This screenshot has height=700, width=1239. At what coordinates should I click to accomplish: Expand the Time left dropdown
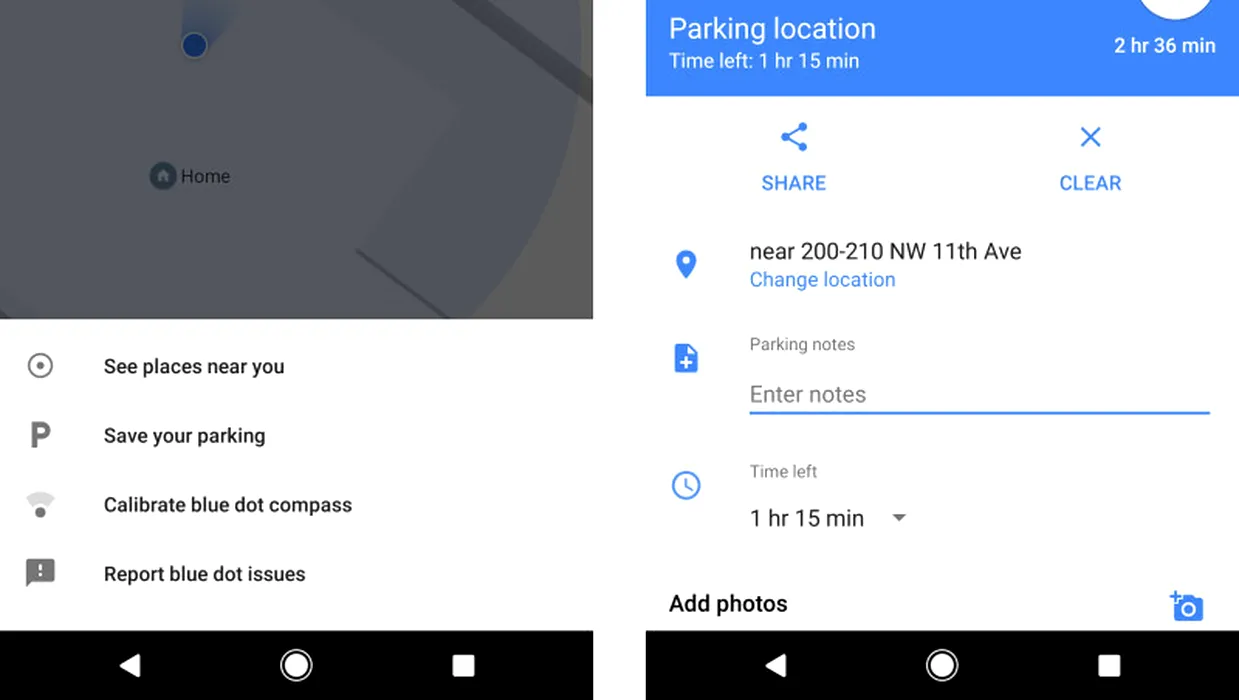(898, 518)
